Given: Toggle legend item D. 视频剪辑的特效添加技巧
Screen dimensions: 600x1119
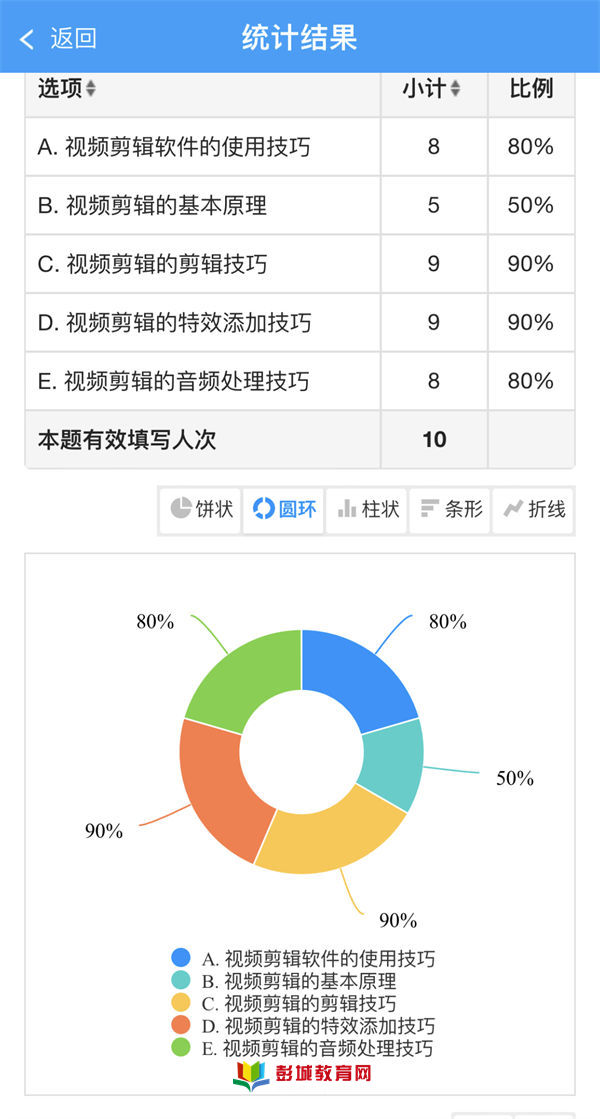Looking at the screenshot, I should [303, 1026].
